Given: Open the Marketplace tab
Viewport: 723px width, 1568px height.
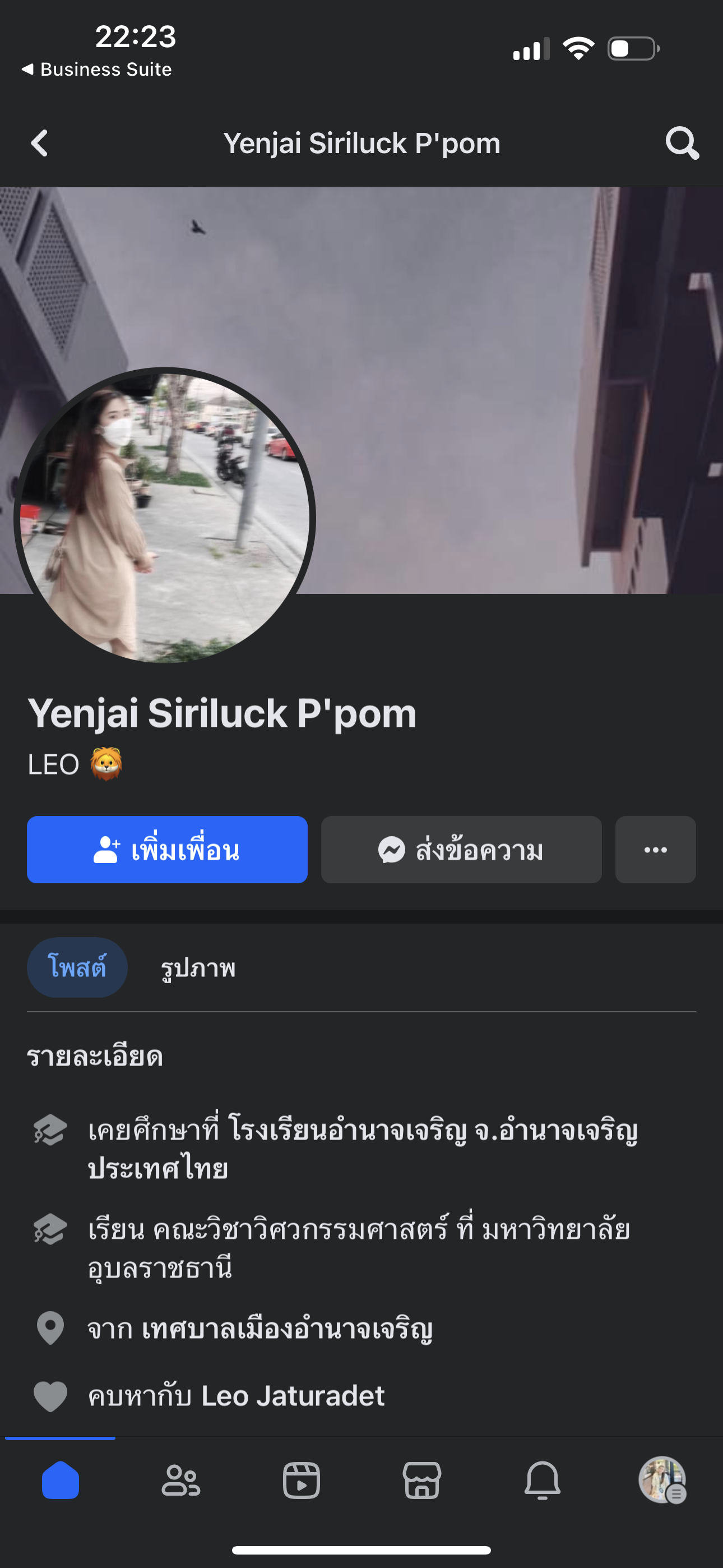Looking at the screenshot, I should point(421,1481).
